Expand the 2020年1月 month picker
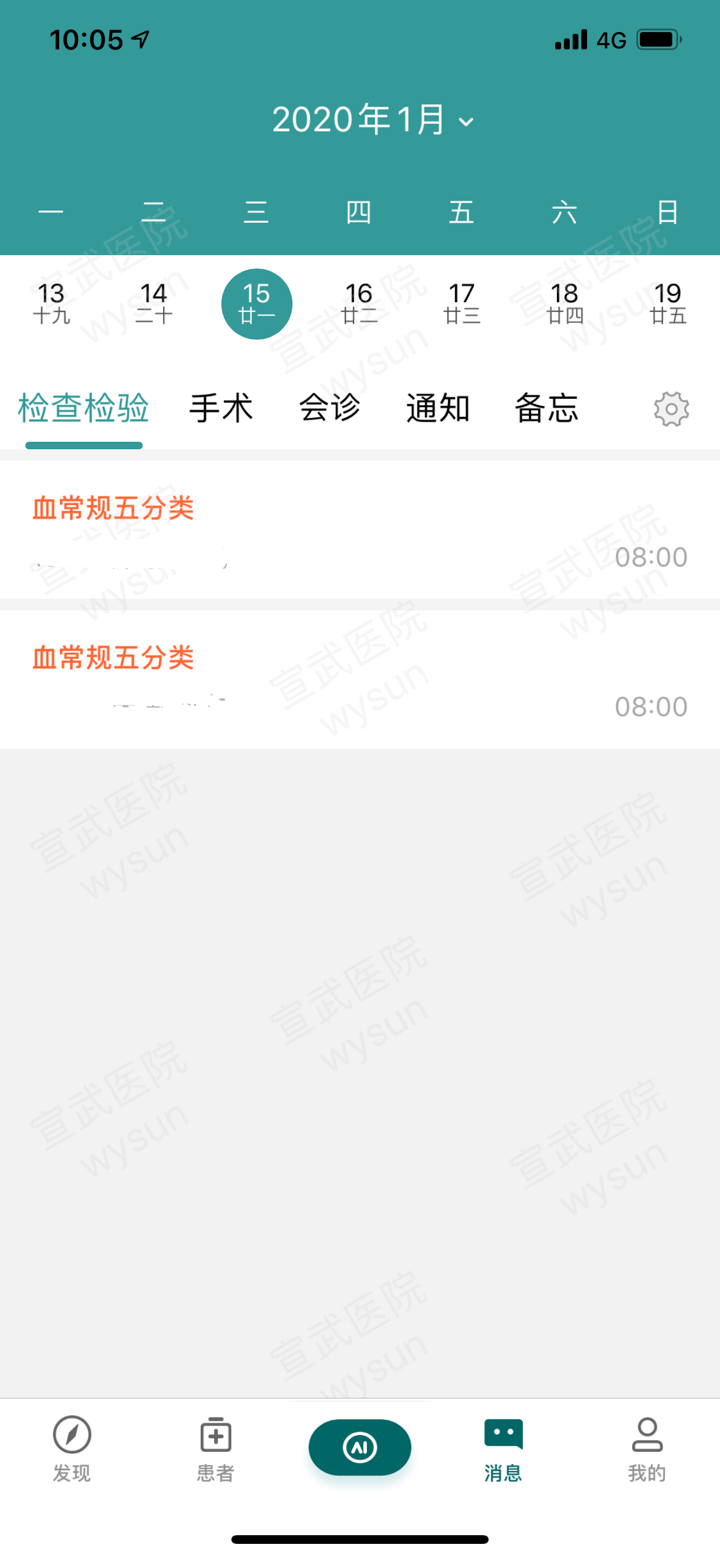Screen dimensions: 720x1558 coord(360,119)
